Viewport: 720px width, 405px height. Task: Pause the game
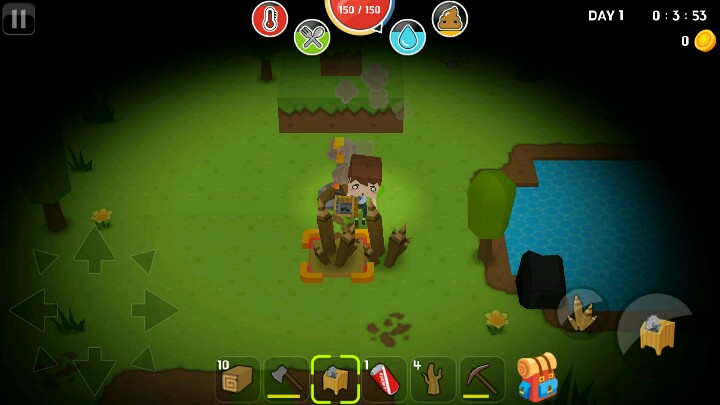[18, 18]
